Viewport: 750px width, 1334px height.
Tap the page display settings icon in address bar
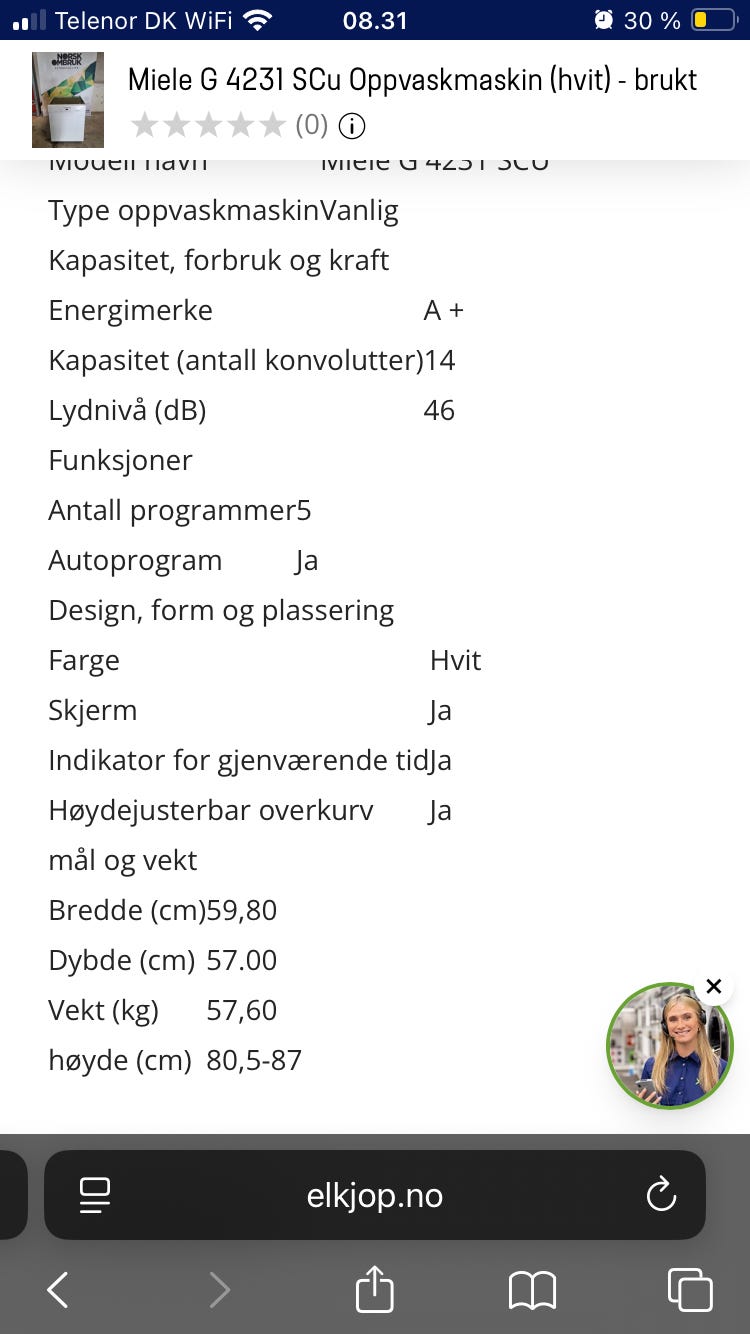pyautogui.click(x=95, y=1194)
